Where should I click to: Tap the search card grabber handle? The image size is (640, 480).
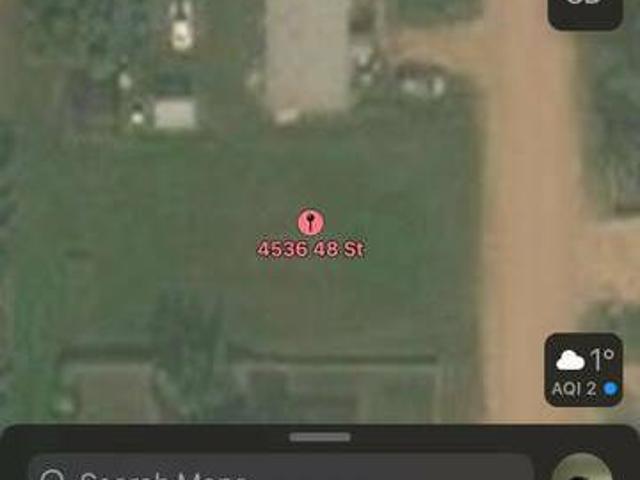tap(320, 437)
